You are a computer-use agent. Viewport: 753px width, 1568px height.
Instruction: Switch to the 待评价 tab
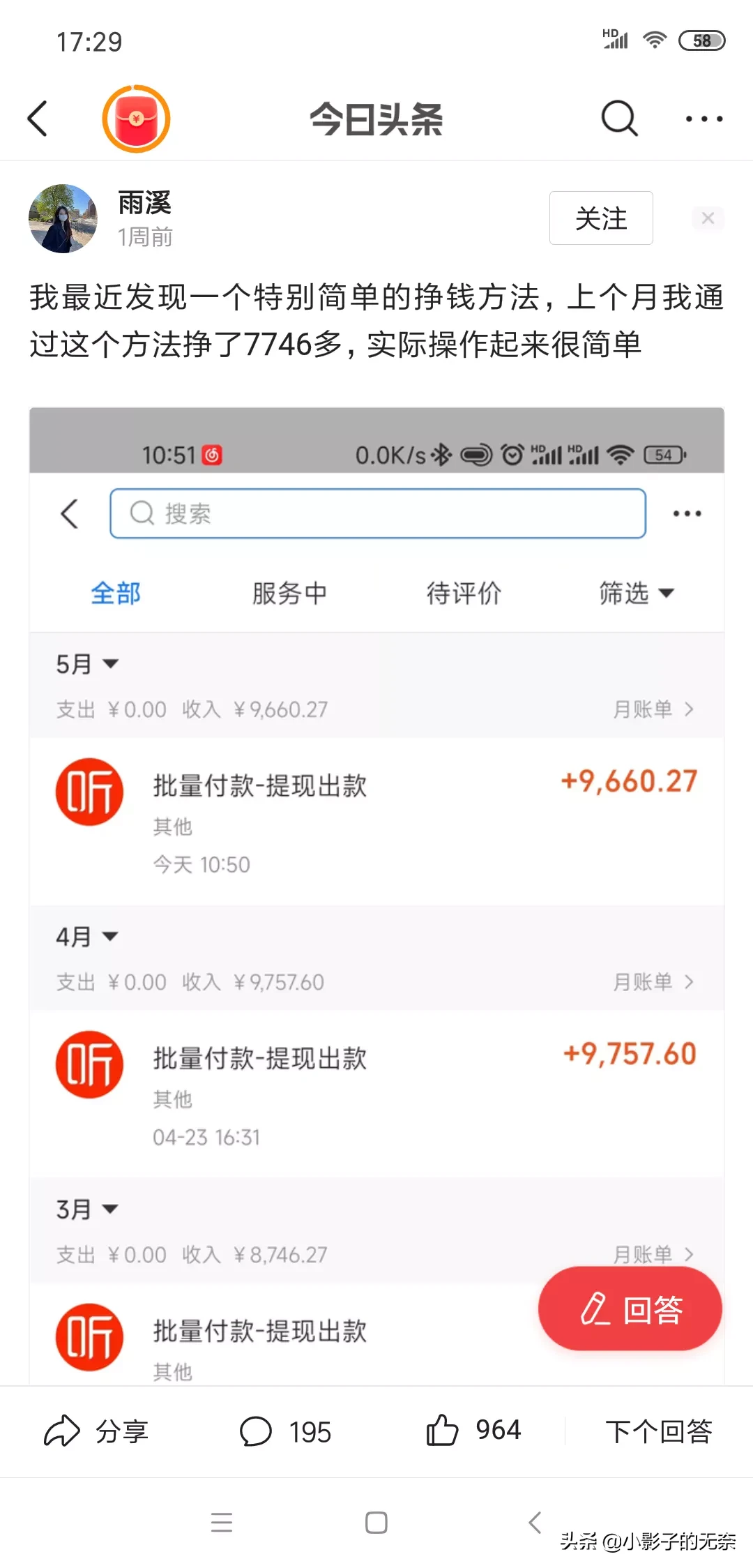[x=464, y=594]
